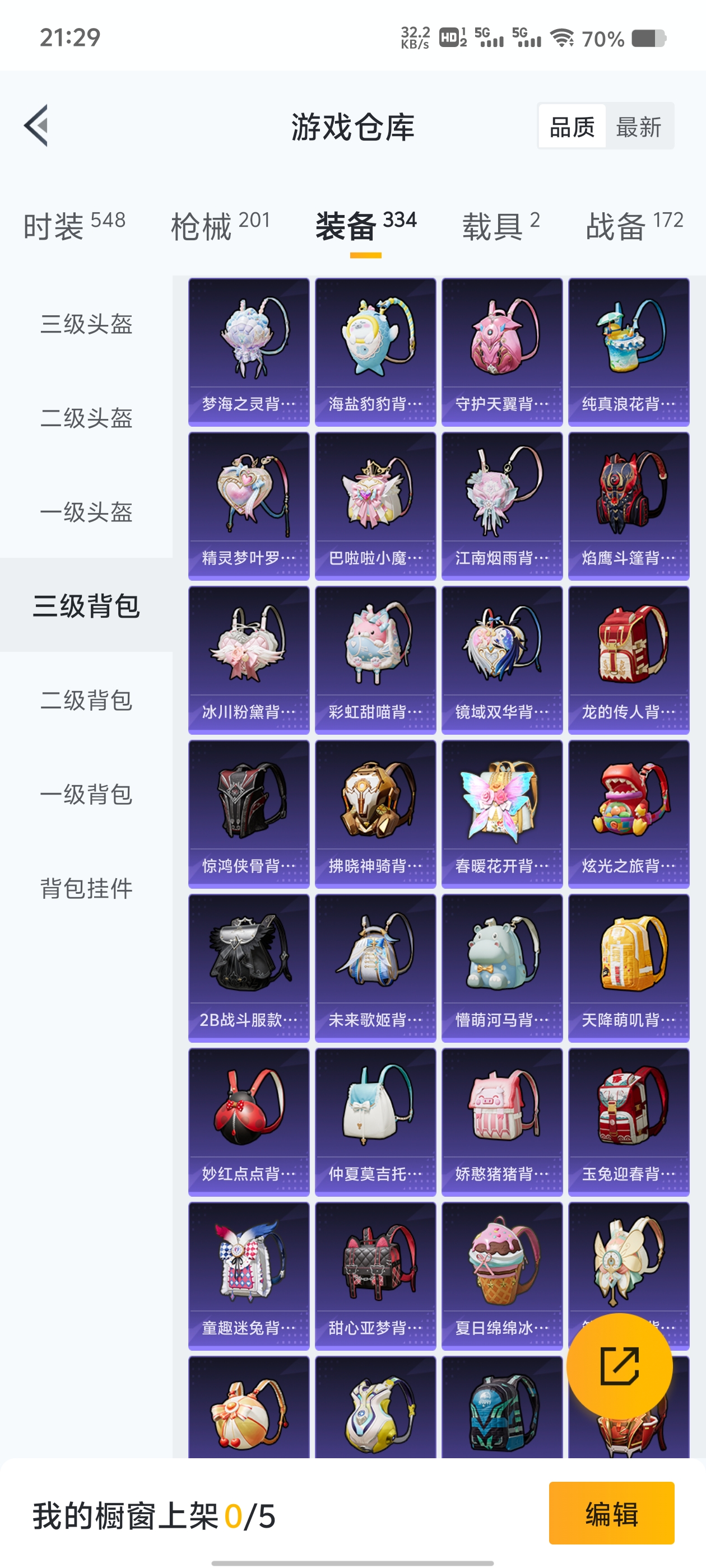This screenshot has width=706, height=1568.
Task: Open the 背包挂件 category
Action: tap(86, 889)
